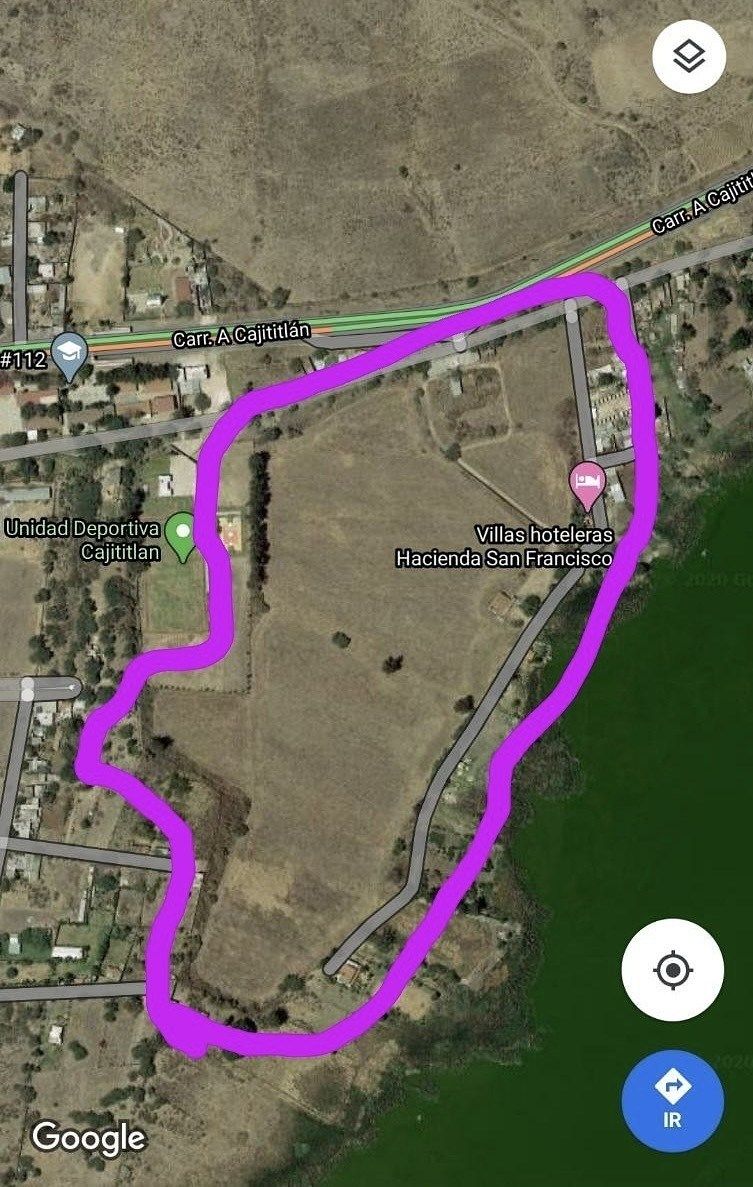Open the Unidad Deportiva Cajititlan place pin
This screenshot has height=1187, width=753.
(181, 534)
